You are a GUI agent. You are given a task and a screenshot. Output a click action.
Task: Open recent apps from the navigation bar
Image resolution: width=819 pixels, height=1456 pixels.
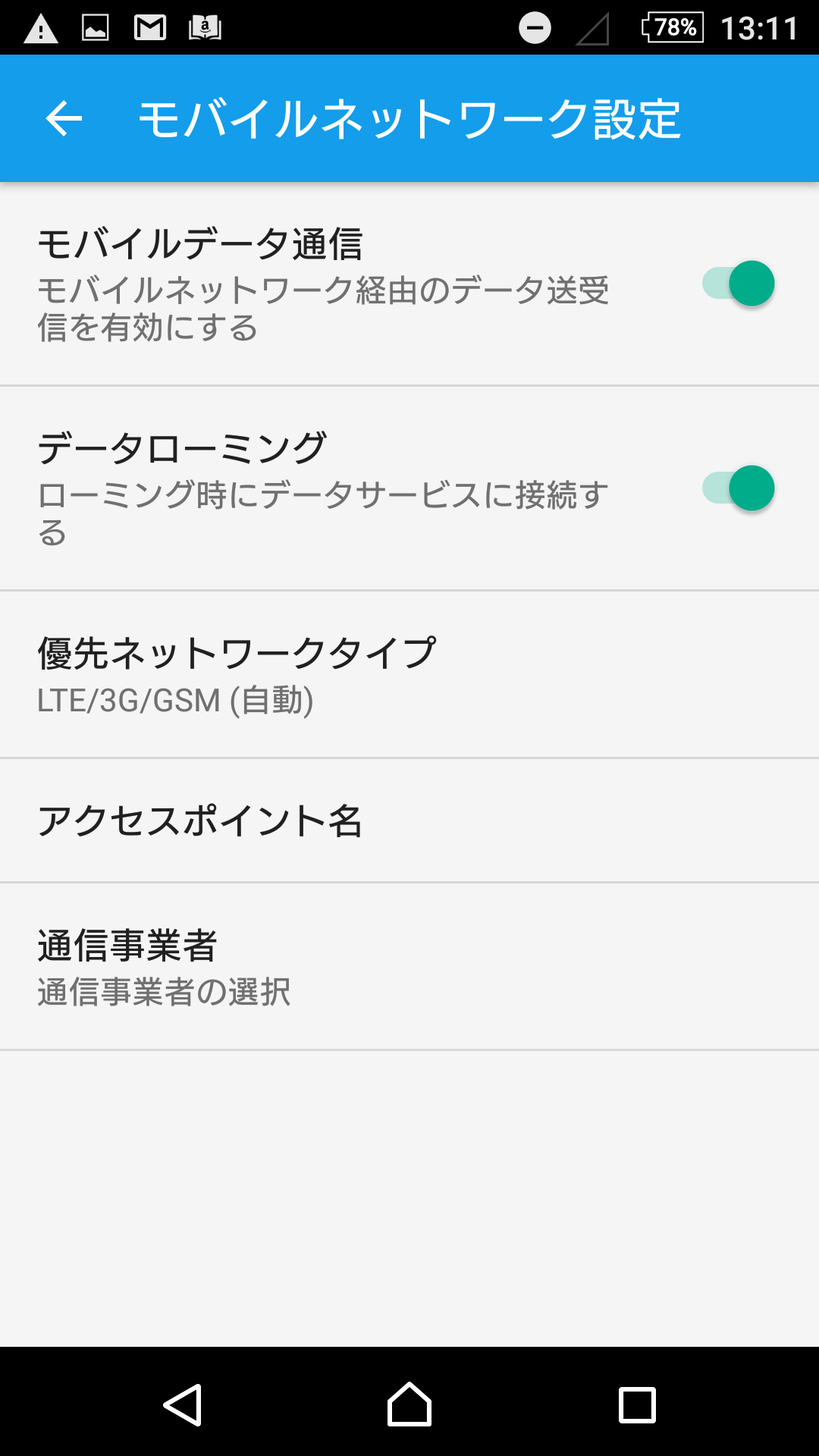[x=637, y=1404]
